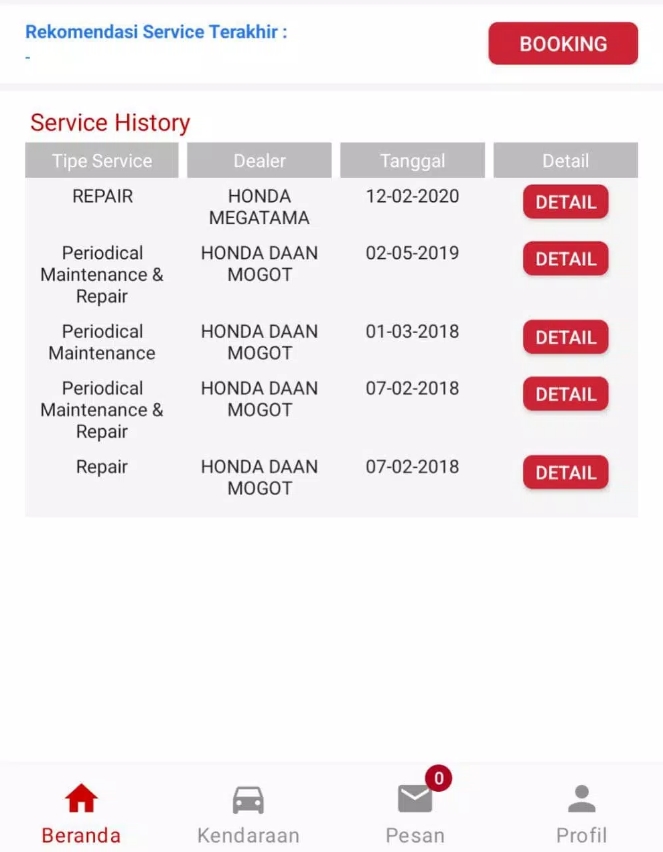This screenshot has height=852, width=663.
Task: View DETAIL for 02-05-2019 service
Action: [x=565, y=259]
